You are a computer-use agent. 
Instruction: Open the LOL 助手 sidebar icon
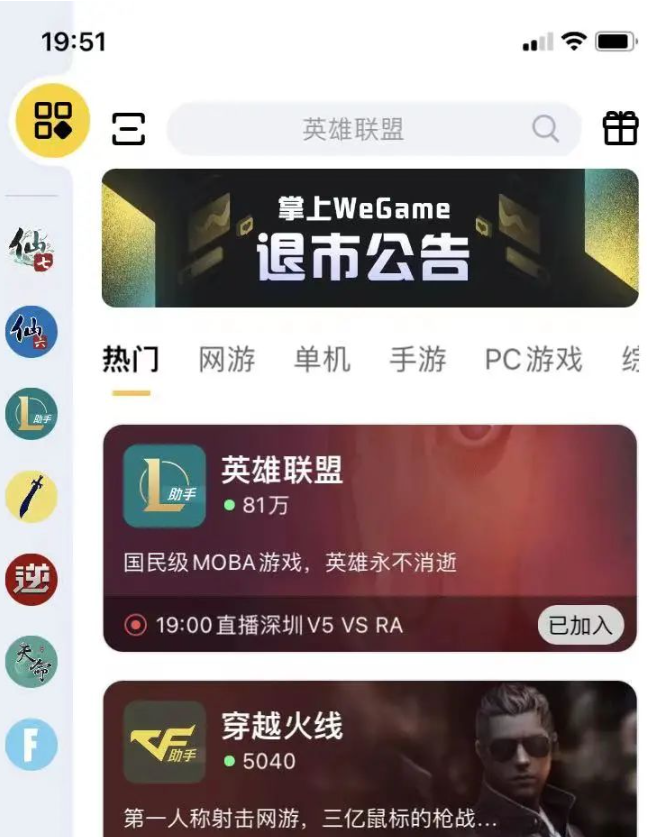(x=32, y=414)
